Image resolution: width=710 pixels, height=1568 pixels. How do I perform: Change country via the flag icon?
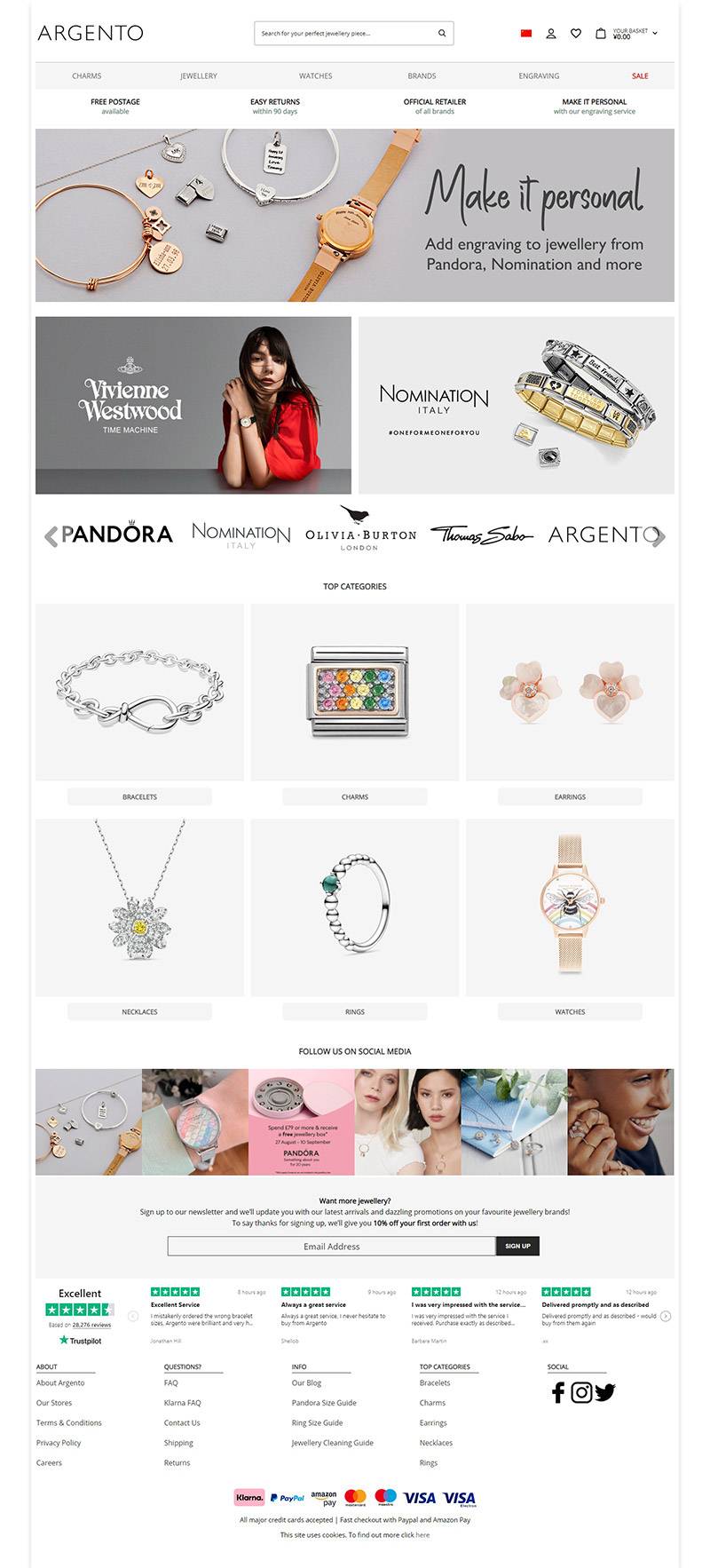(x=525, y=34)
